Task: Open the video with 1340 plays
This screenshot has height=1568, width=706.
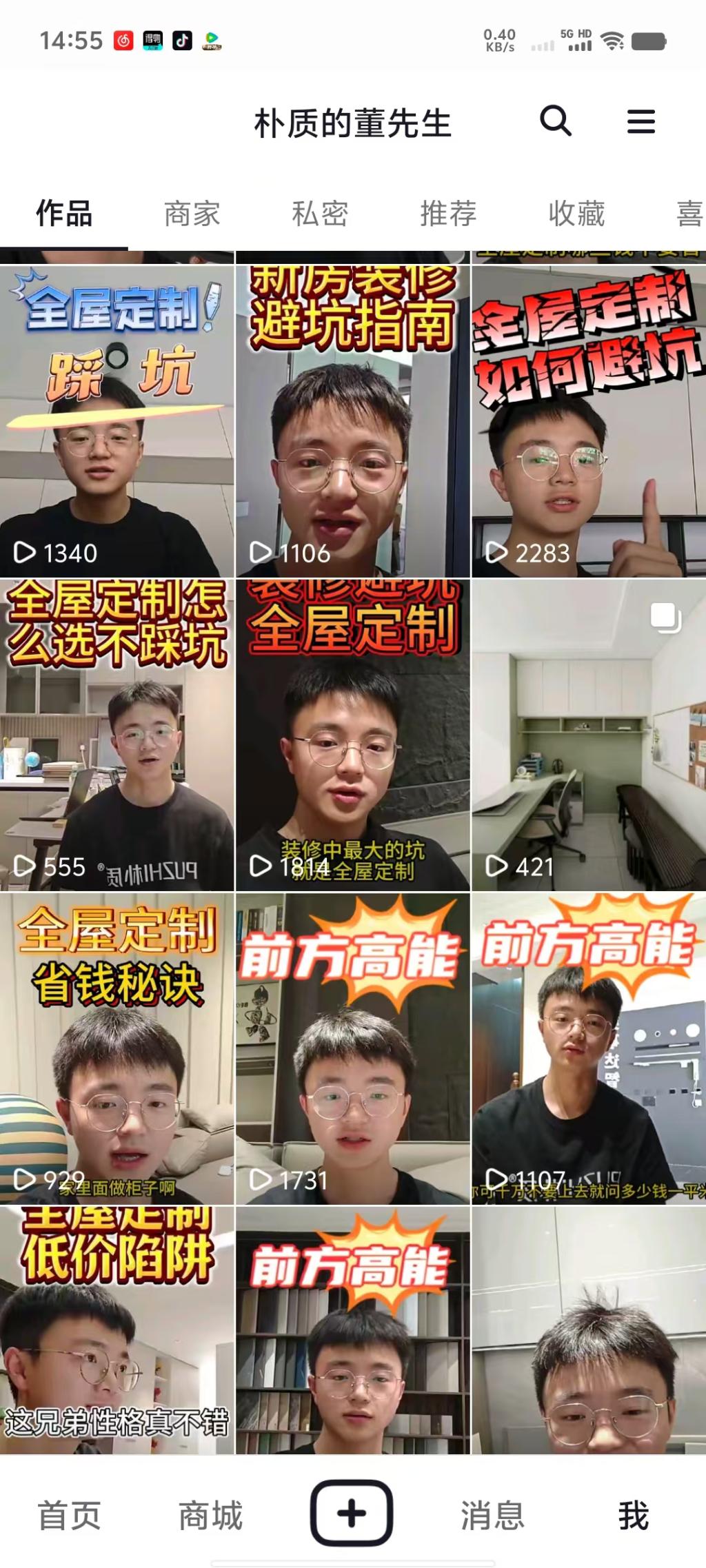Action: (x=117, y=422)
